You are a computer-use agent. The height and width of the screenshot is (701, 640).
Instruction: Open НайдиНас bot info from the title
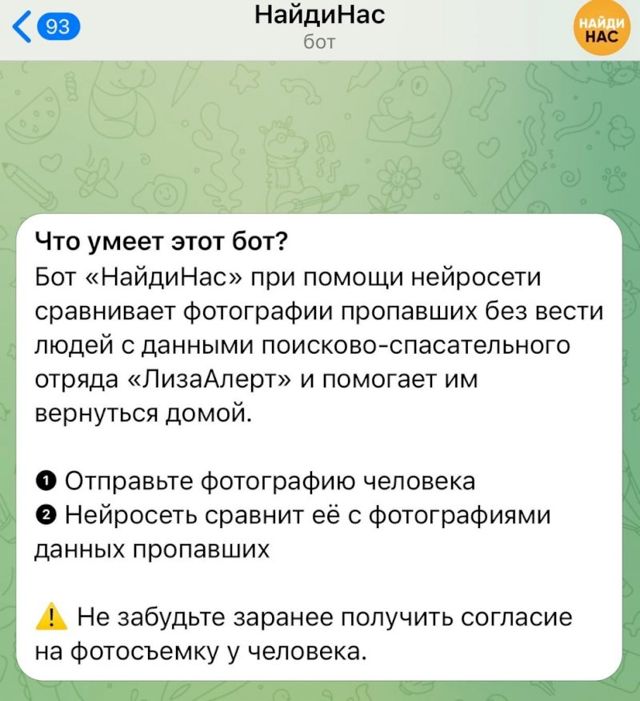coord(320,18)
